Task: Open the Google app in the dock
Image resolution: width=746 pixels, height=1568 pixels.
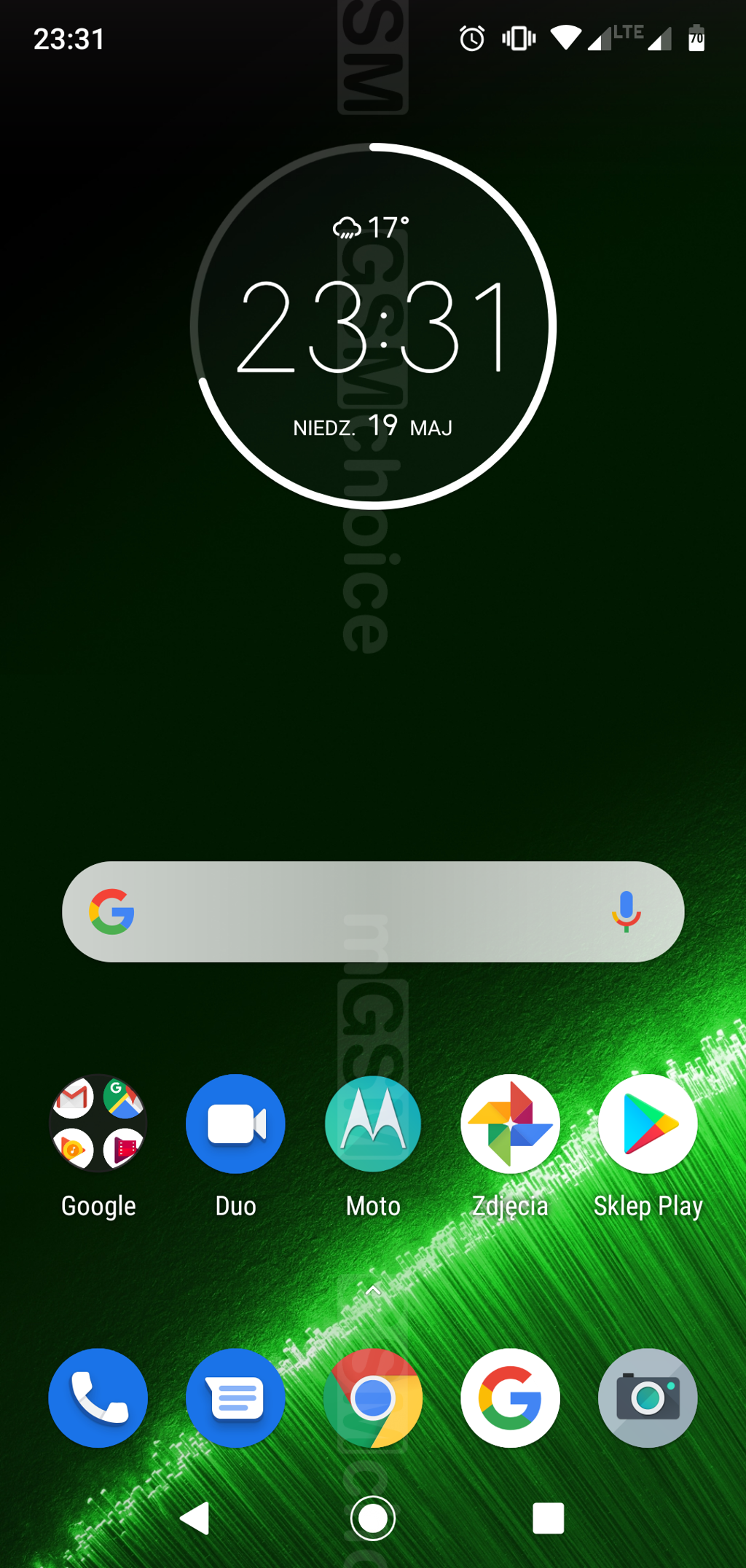Action: click(510, 1398)
